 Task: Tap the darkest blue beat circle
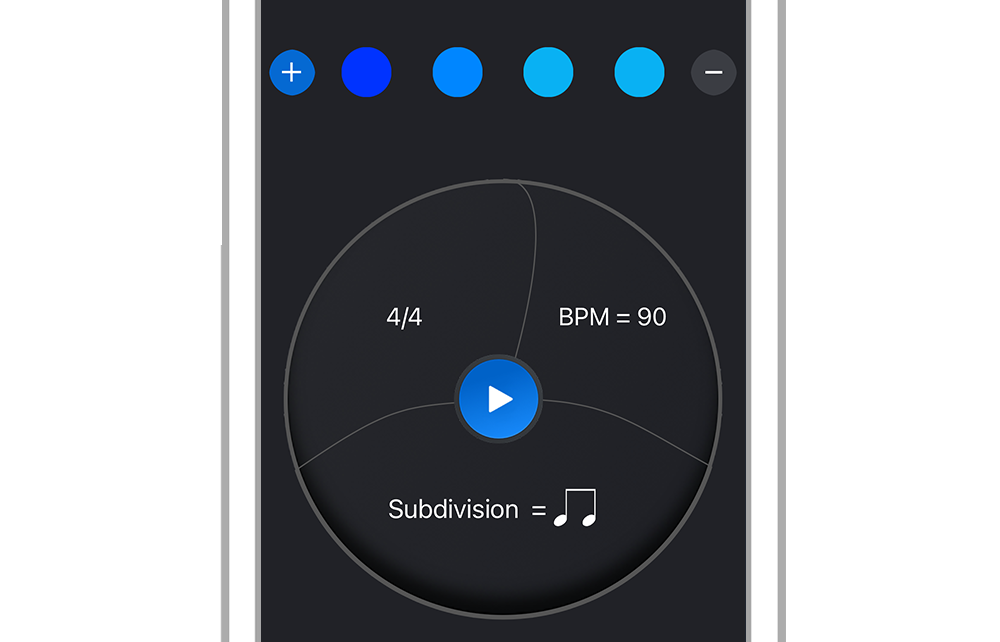click(x=366, y=73)
